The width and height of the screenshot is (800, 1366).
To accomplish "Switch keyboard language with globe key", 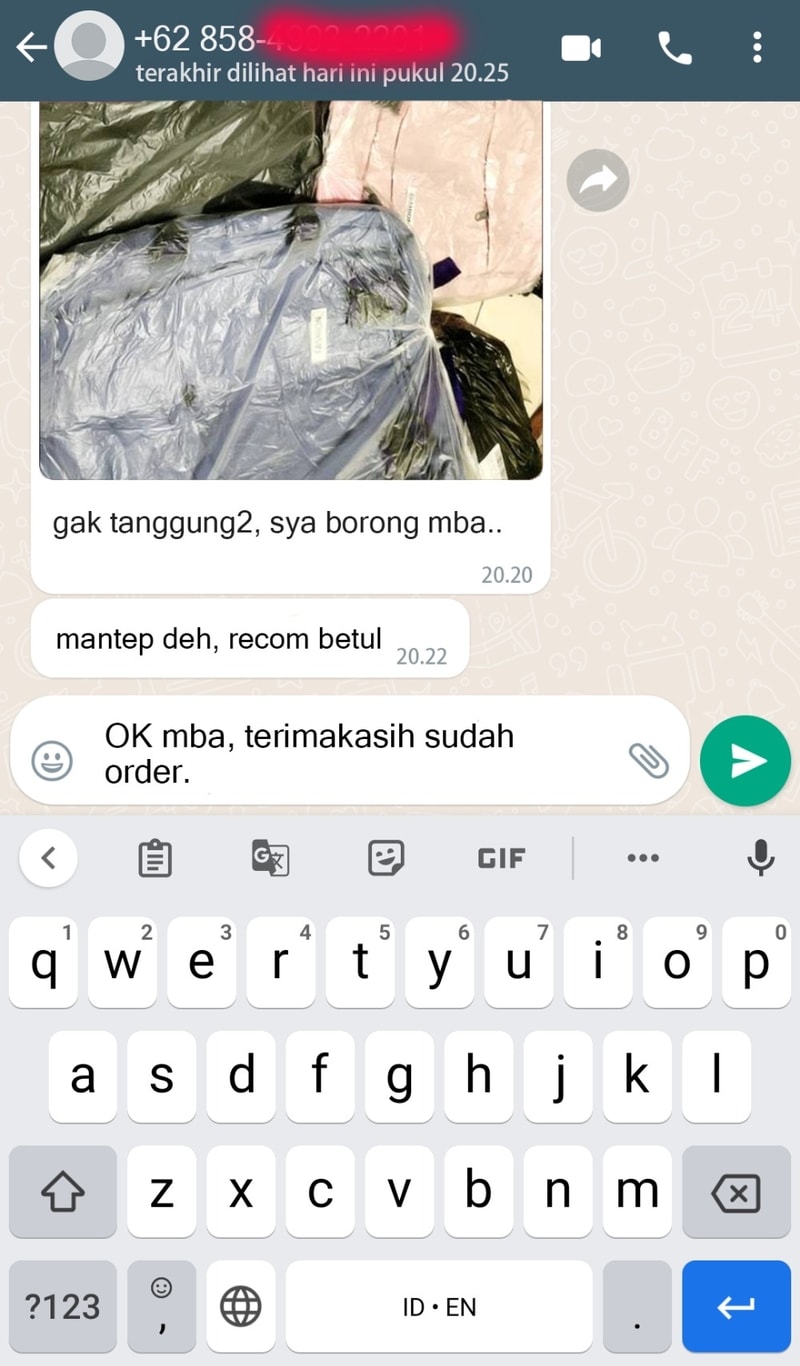I will tap(240, 1306).
